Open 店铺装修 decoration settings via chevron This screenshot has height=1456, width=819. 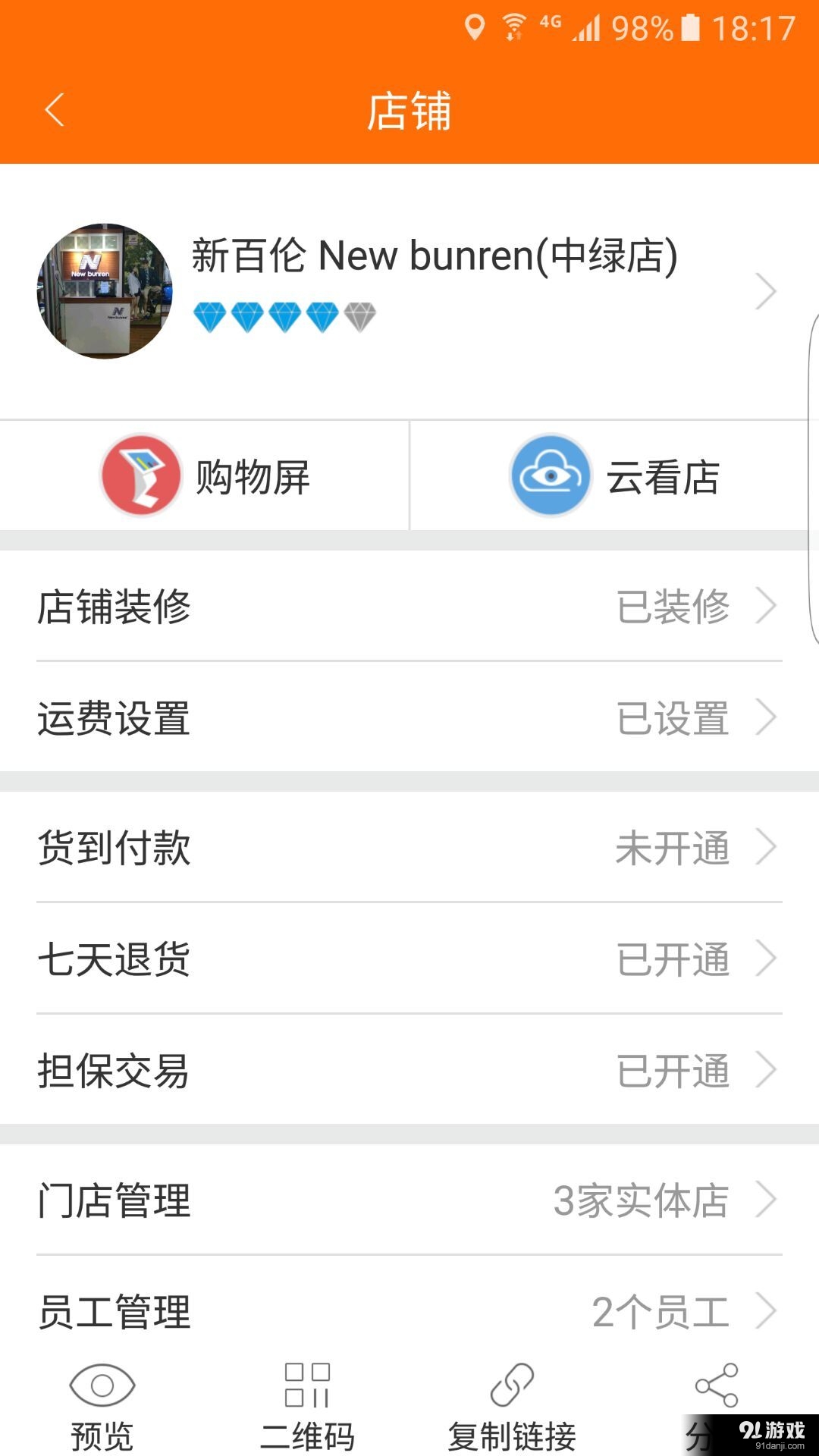[x=769, y=605]
